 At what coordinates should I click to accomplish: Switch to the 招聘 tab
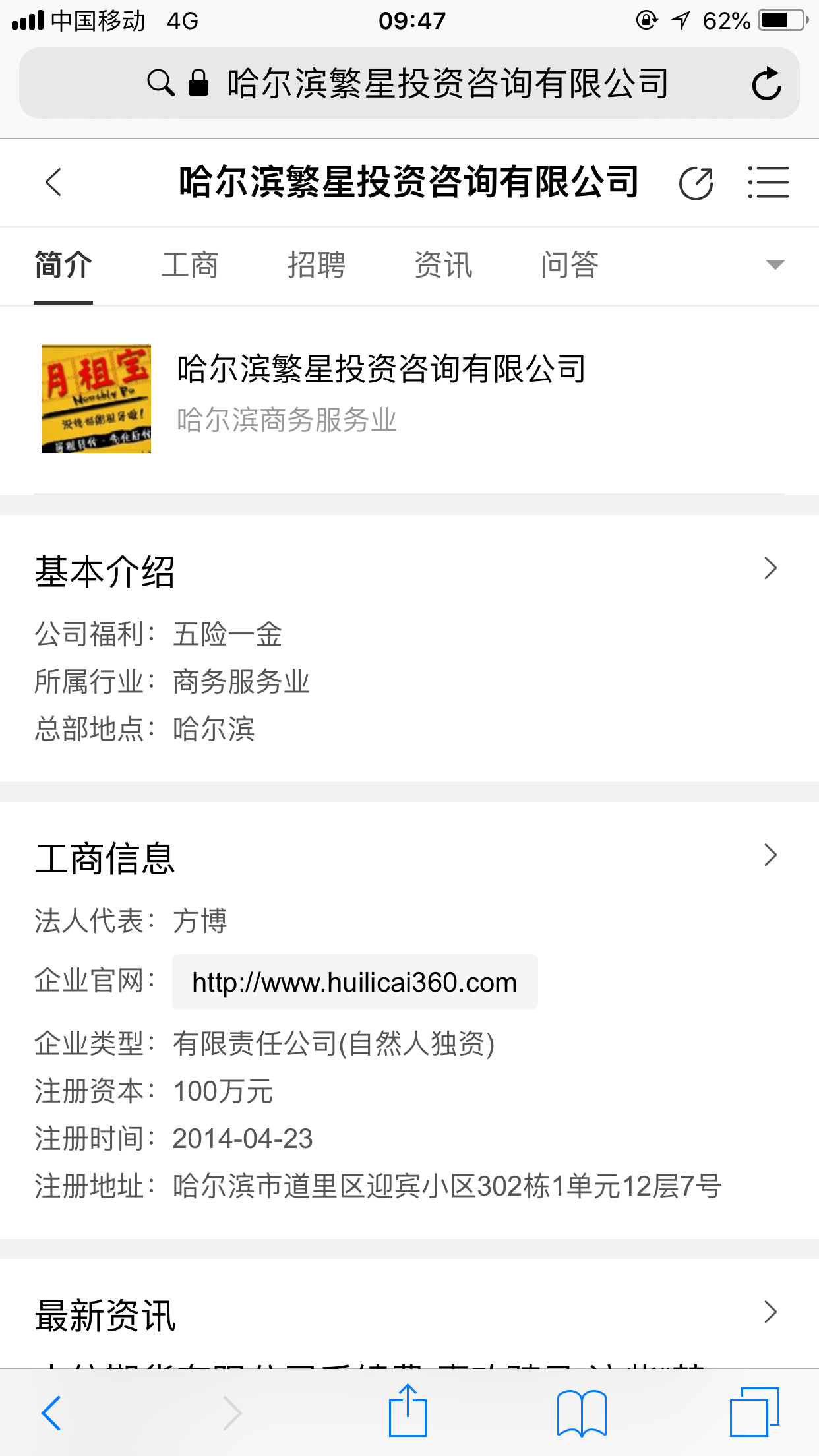click(317, 265)
